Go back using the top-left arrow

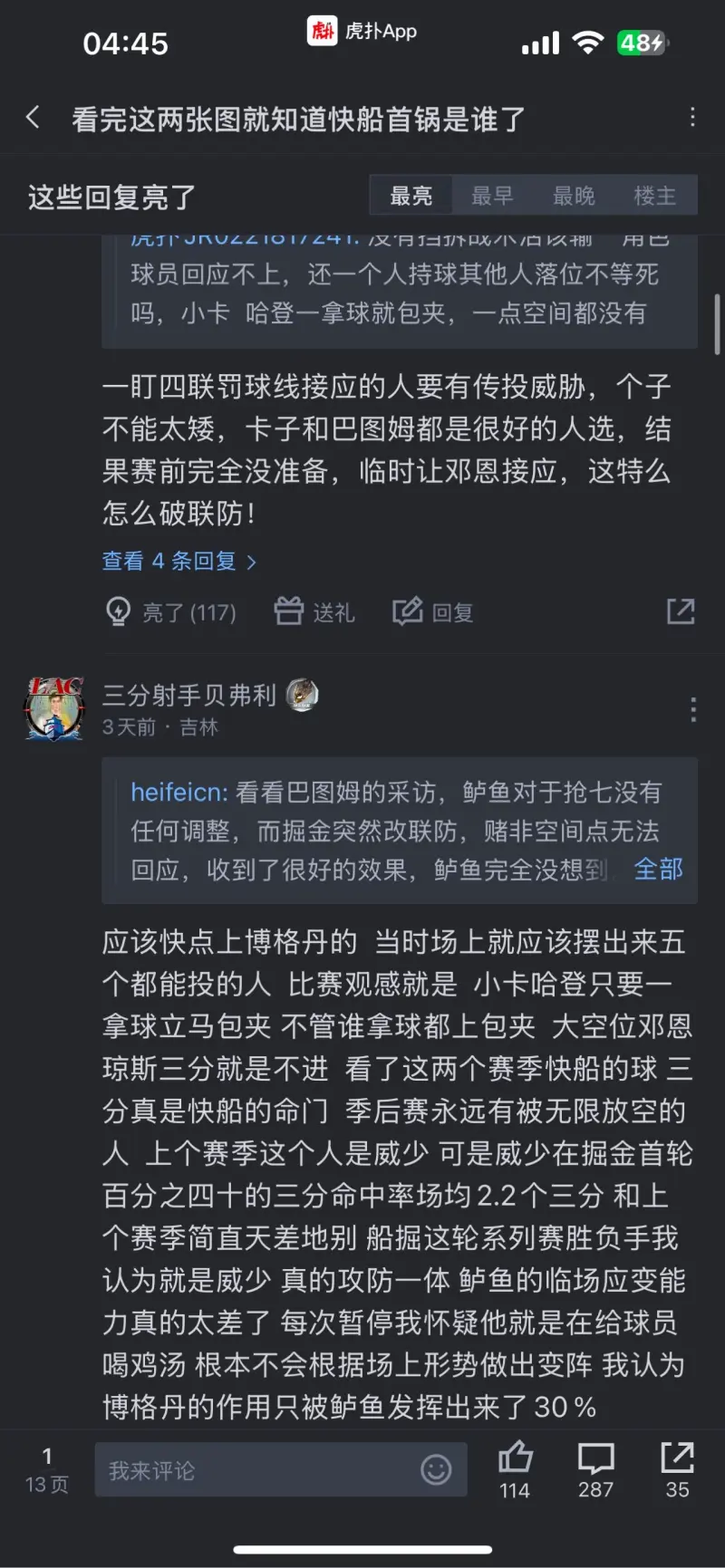pyautogui.click(x=34, y=118)
